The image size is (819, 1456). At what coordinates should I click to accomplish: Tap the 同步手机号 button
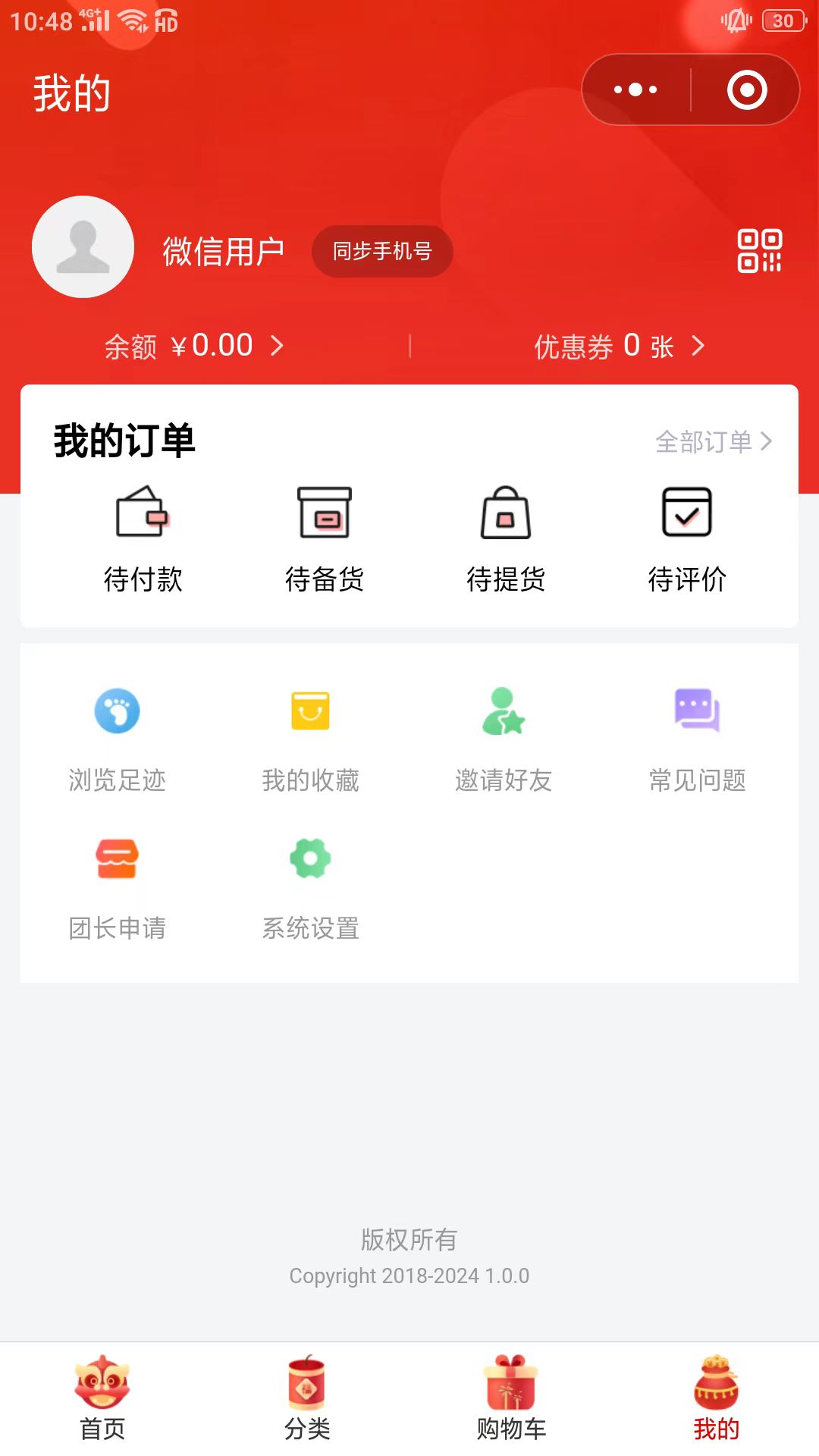[x=382, y=251]
